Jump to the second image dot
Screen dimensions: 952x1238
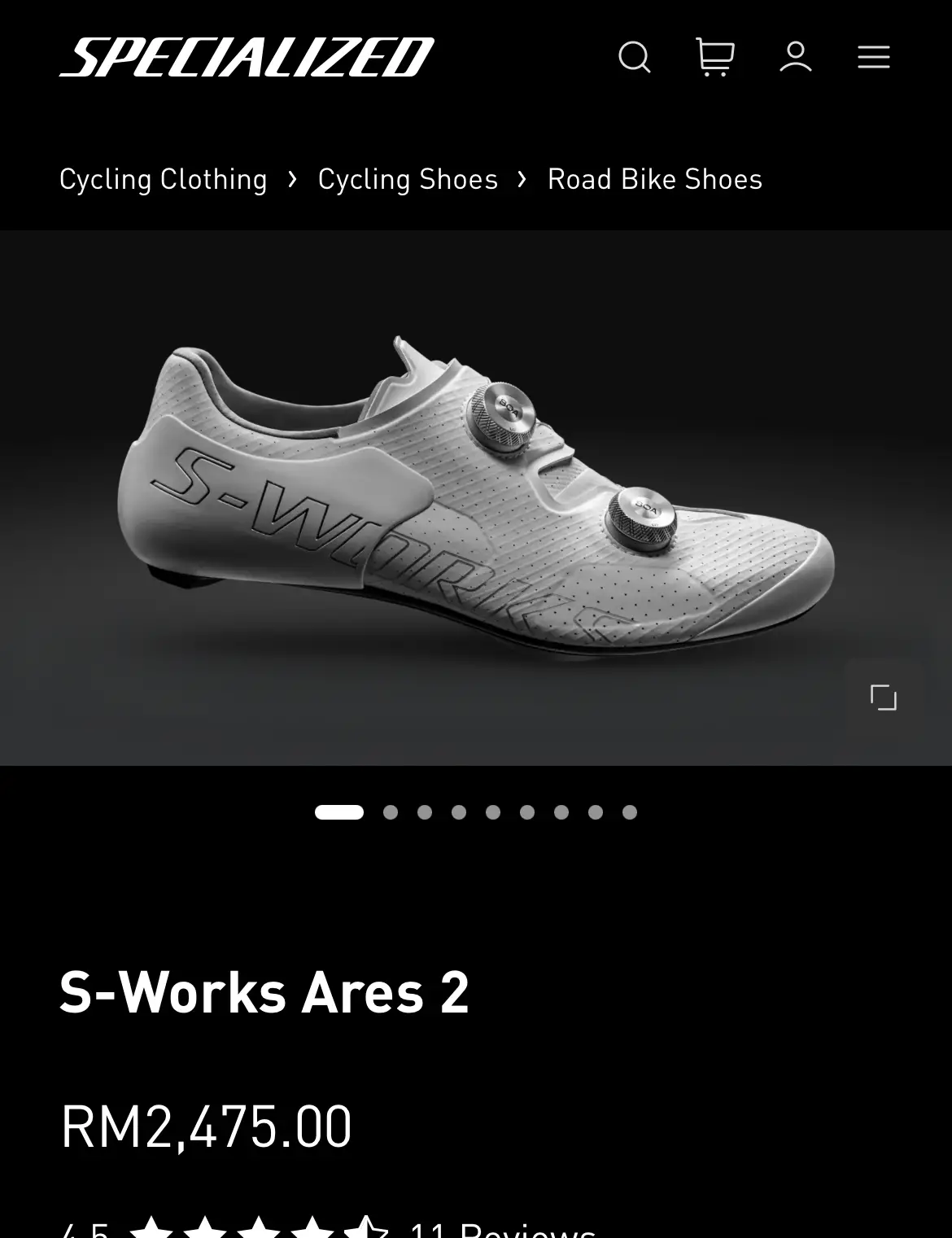[391, 812]
